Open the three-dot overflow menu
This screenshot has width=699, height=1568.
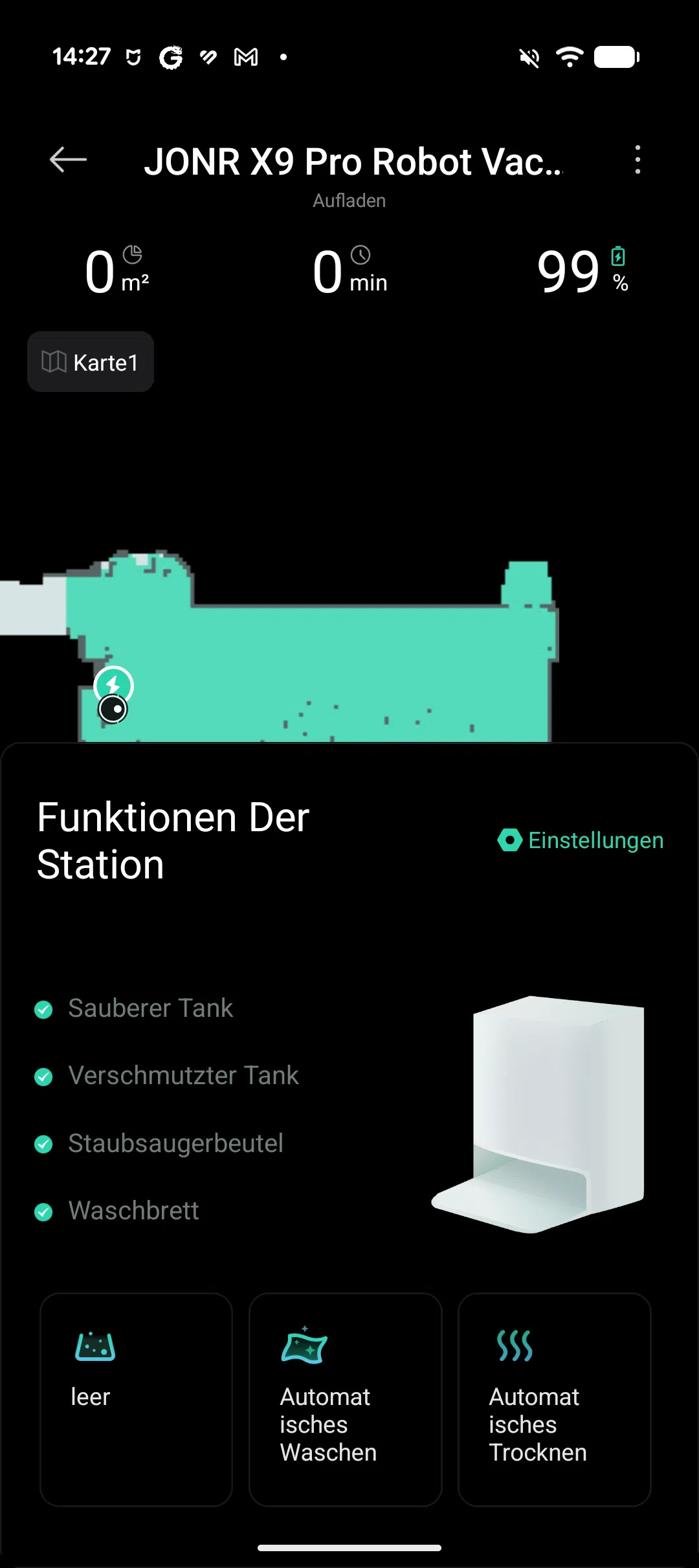[x=638, y=160]
